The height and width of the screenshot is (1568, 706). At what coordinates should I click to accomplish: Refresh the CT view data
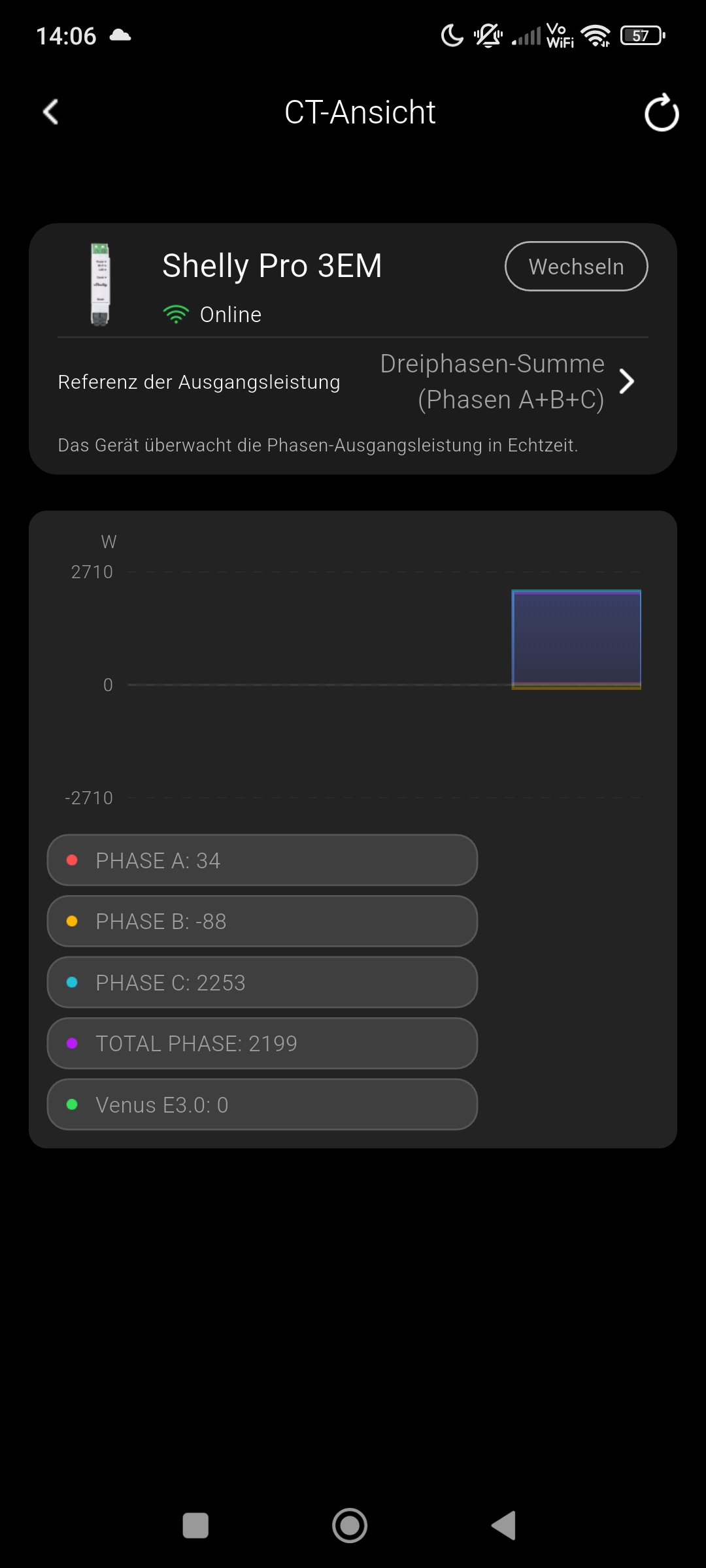point(661,113)
